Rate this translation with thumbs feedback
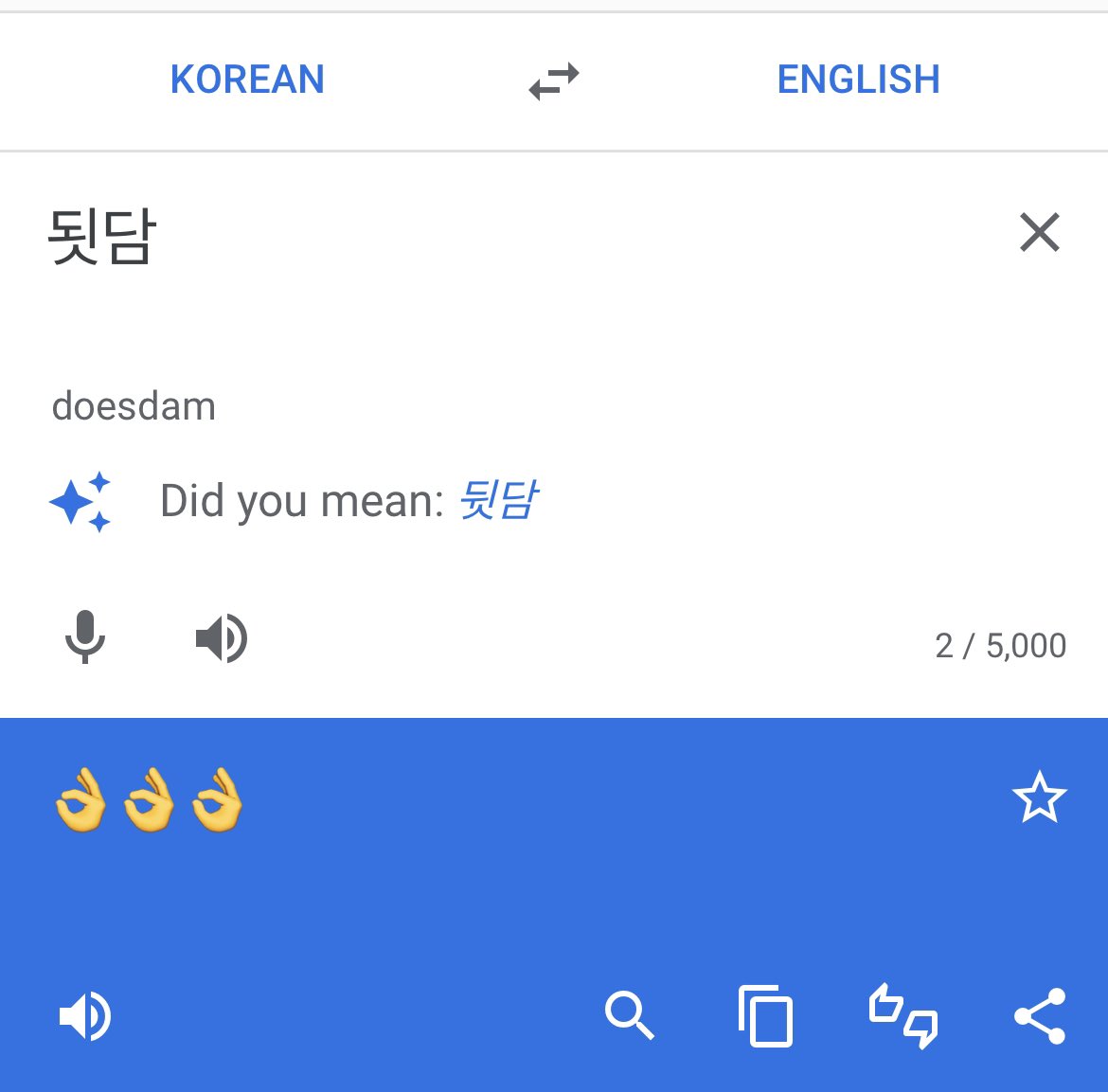 (902, 1016)
